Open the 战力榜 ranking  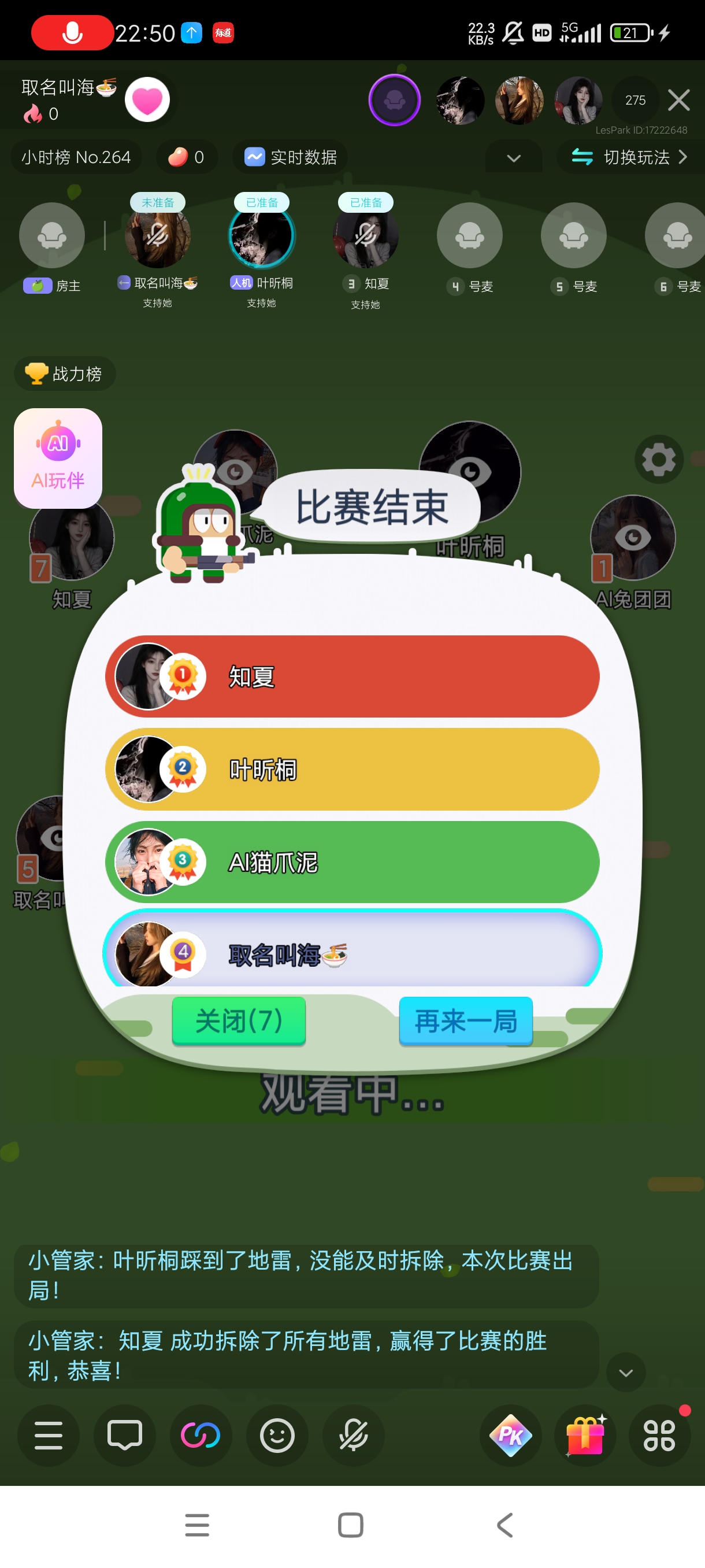(65, 373)
